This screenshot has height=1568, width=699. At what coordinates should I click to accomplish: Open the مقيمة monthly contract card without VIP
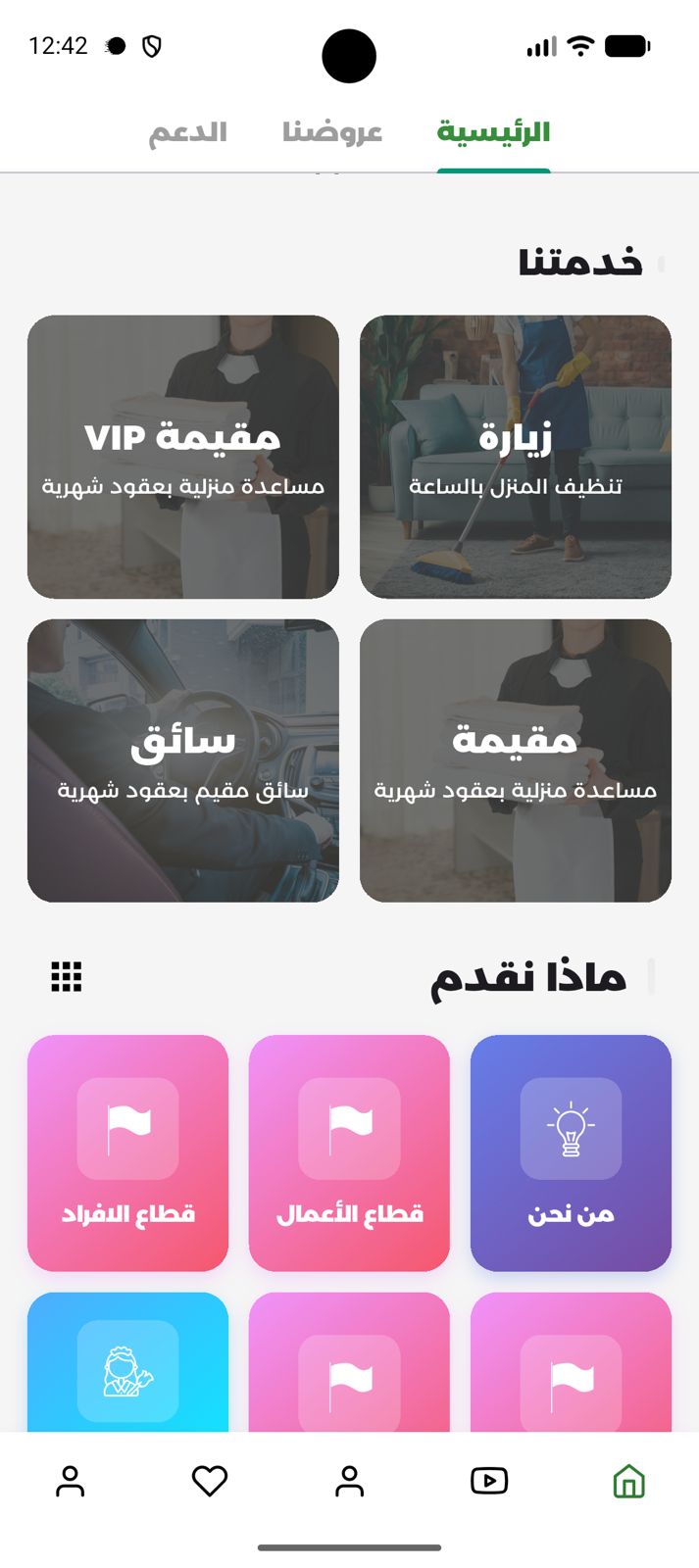click(515, 760)
